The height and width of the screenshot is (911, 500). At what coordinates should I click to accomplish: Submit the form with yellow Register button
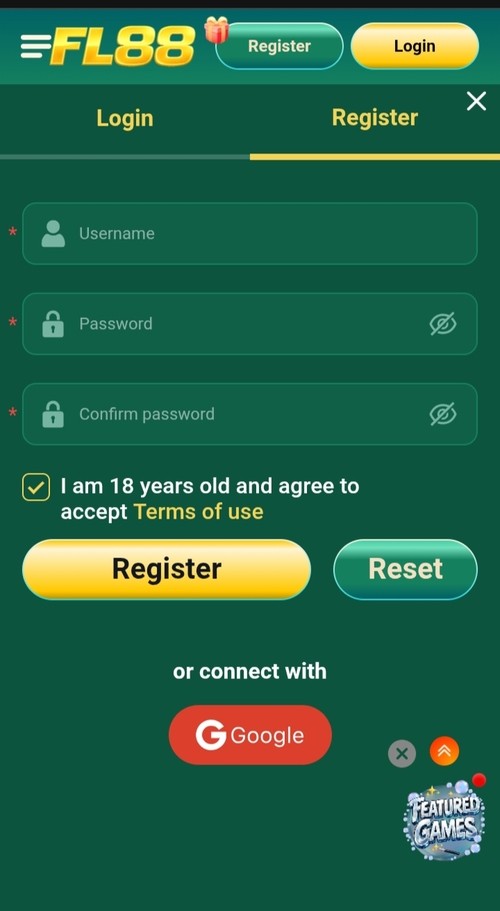point(166,569)
